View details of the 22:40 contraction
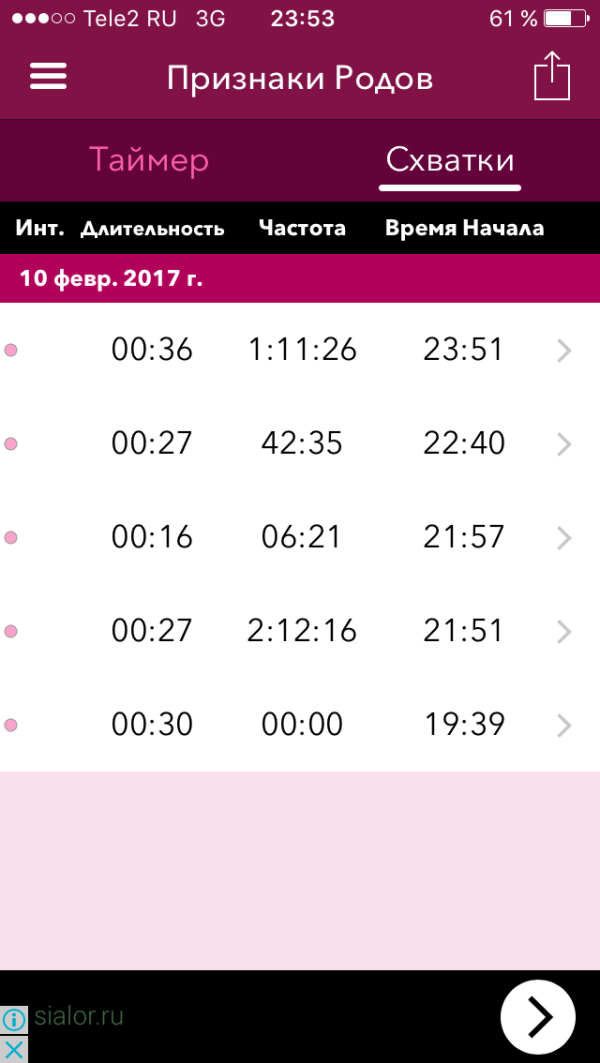Screen dimensions: 600x1063 point(300,443)
